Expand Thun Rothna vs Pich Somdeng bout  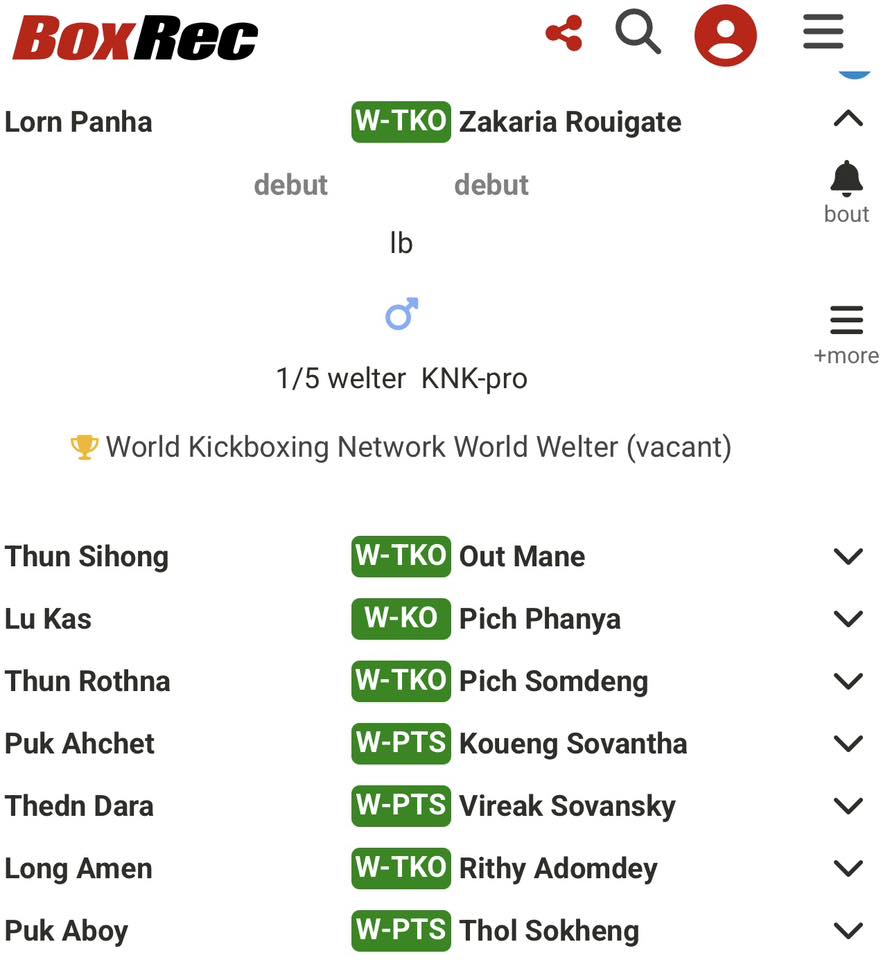(847, 682)
